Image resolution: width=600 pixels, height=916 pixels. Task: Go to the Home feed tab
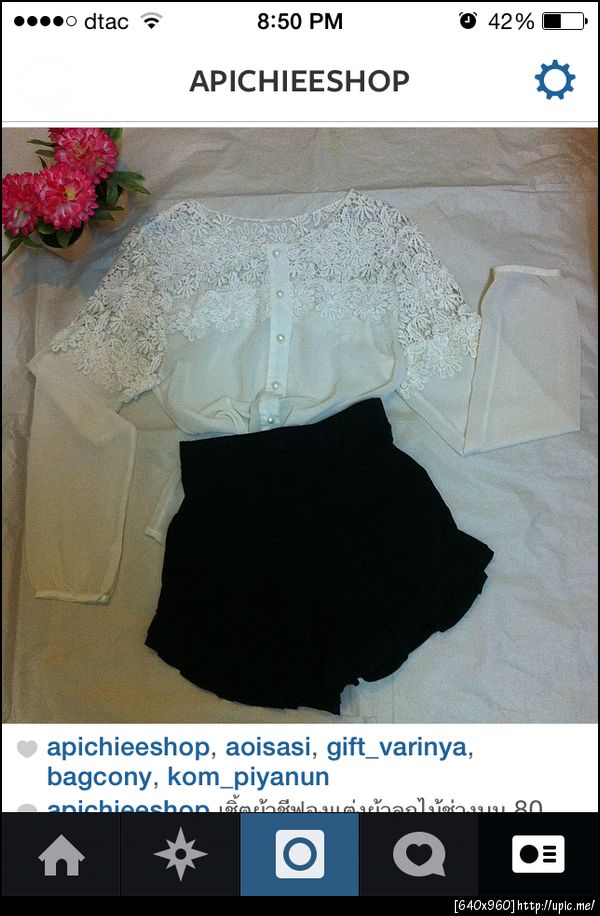coord(60,855)
